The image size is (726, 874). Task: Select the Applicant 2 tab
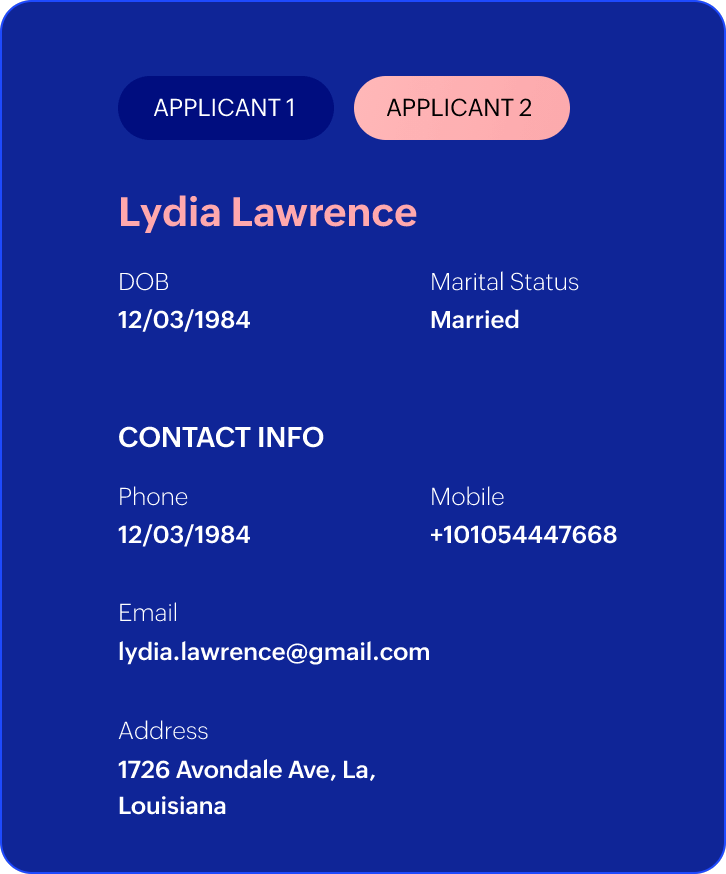[x=461, y=108]
